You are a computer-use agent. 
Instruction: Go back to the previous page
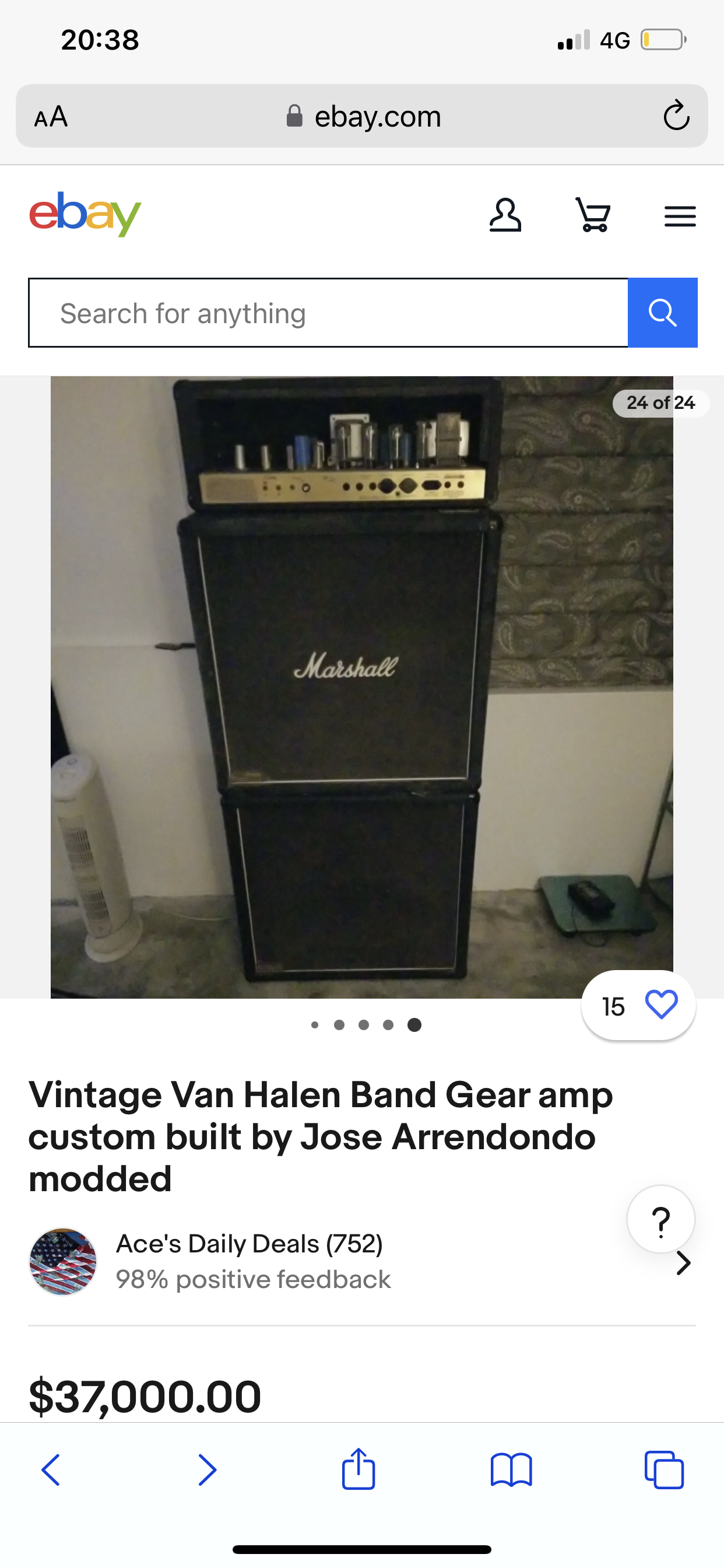[x=51, y=1470]
